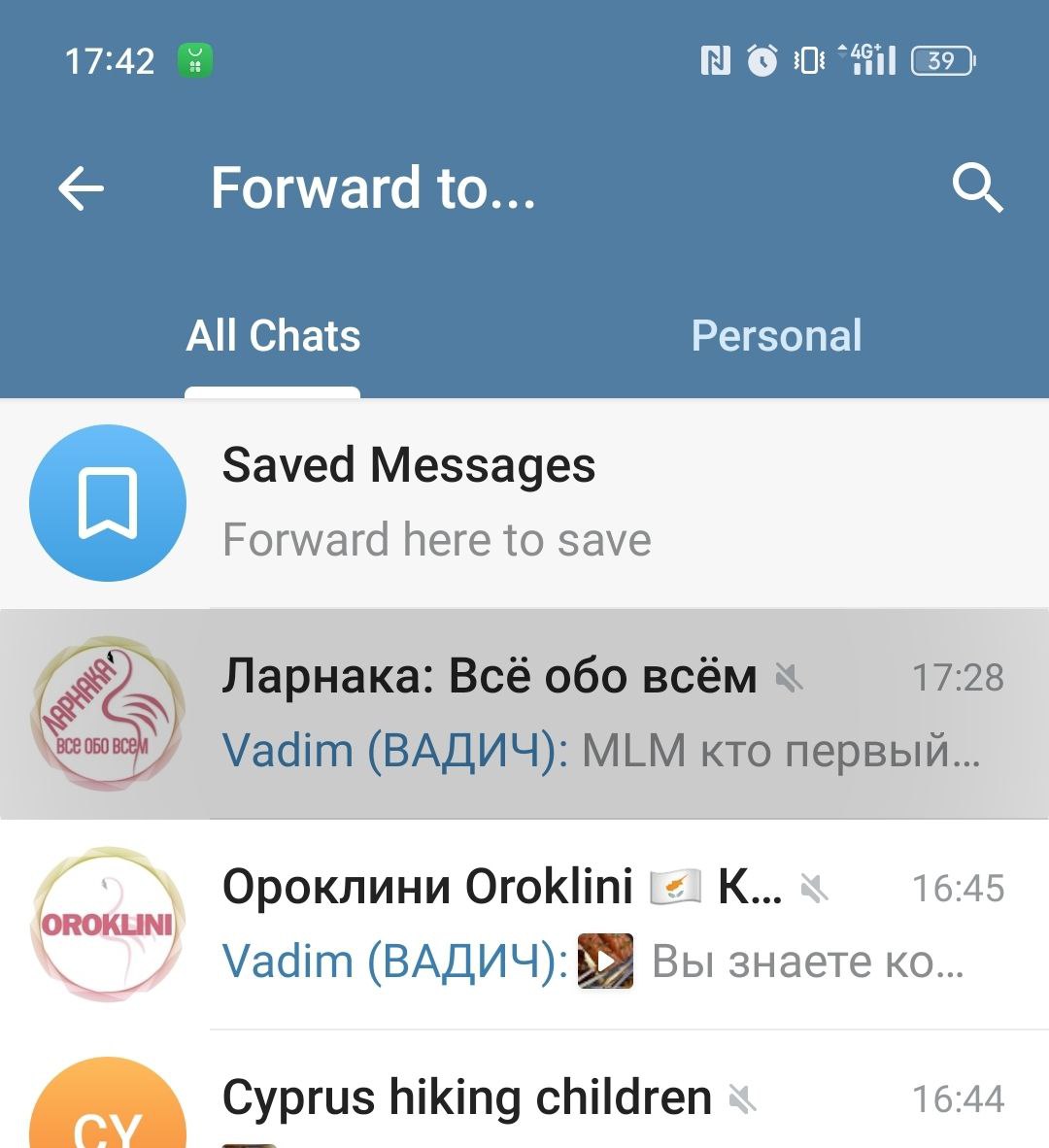This screenshot has height=1148, width=1049.
Task: Open search for chats
Action: coord(976,187)
